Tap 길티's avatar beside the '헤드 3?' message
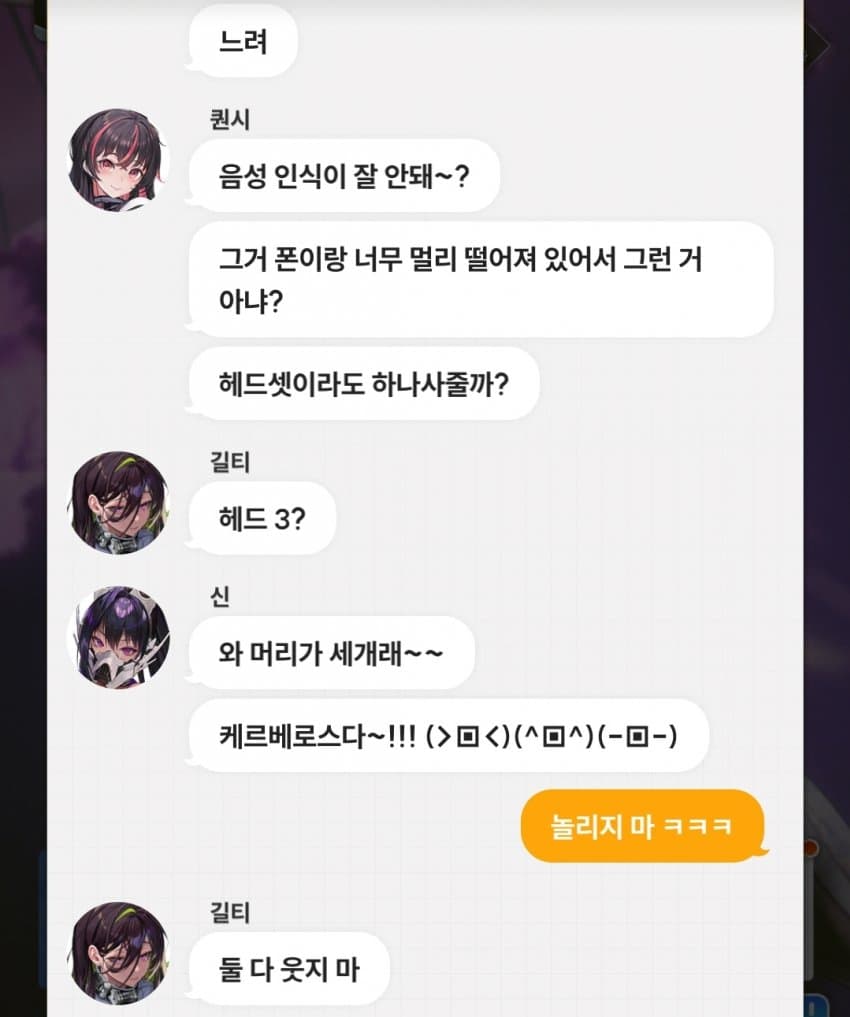Viewport: 850px width, 1017px height. tap(118, 502)
